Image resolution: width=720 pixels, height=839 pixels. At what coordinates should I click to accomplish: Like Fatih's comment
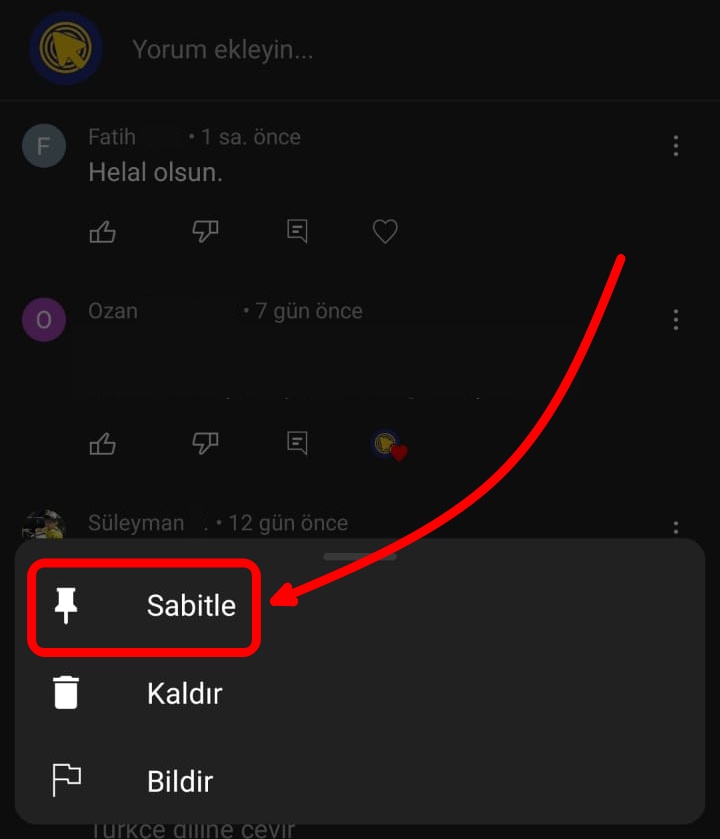(x=103, y=232)
